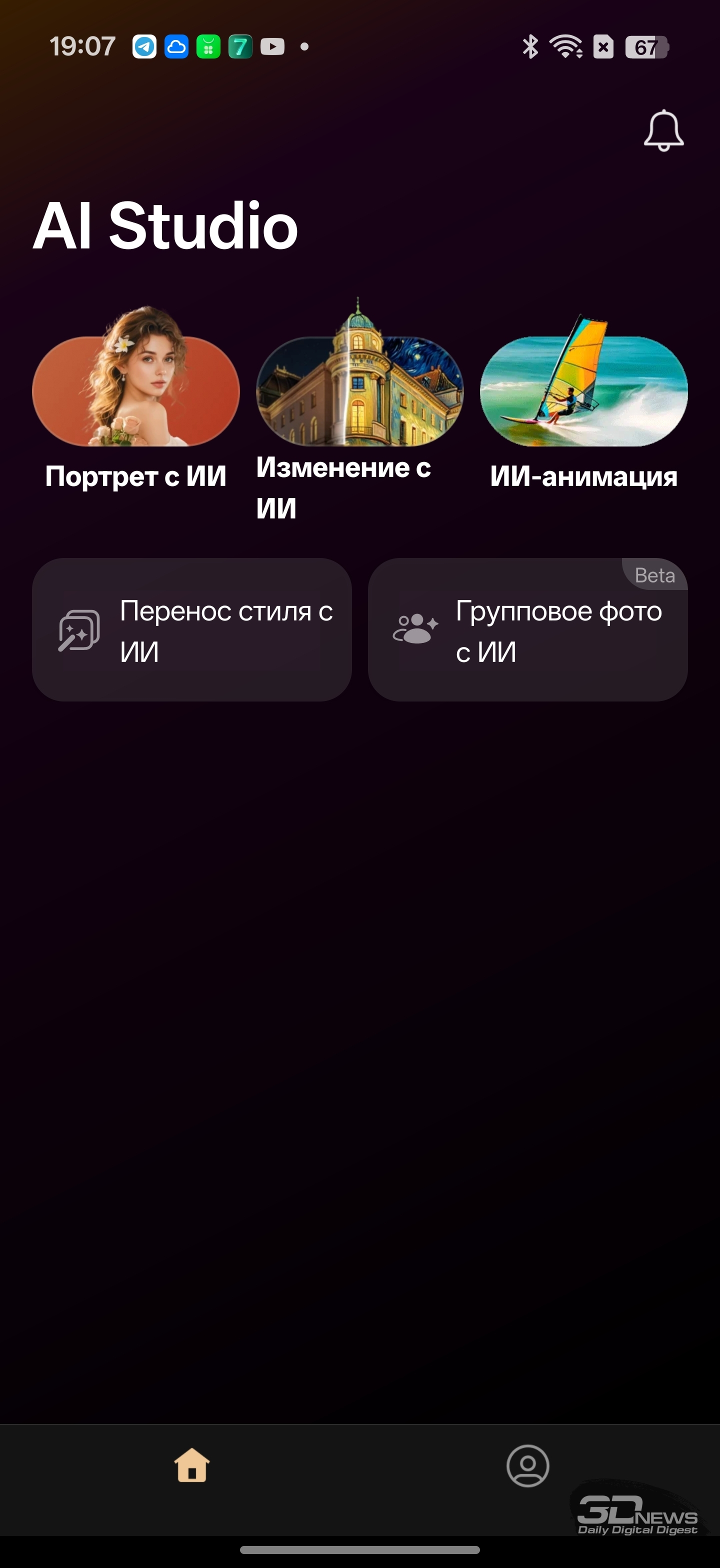720x1568 pixels.
Task: Try the Beta Групповое фото с ИИ
Action: (x=527, y=630)
